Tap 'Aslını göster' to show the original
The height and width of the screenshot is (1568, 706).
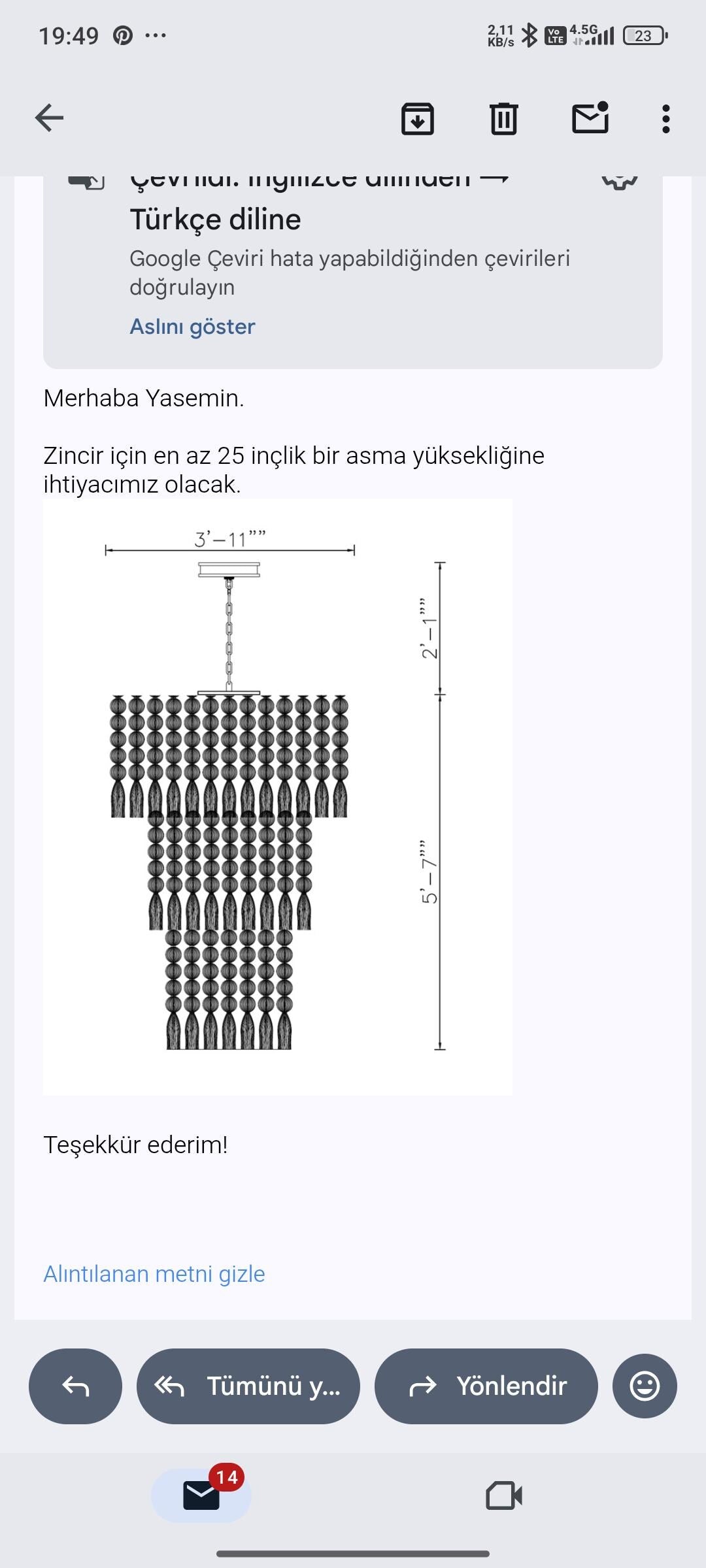point(192,326)
